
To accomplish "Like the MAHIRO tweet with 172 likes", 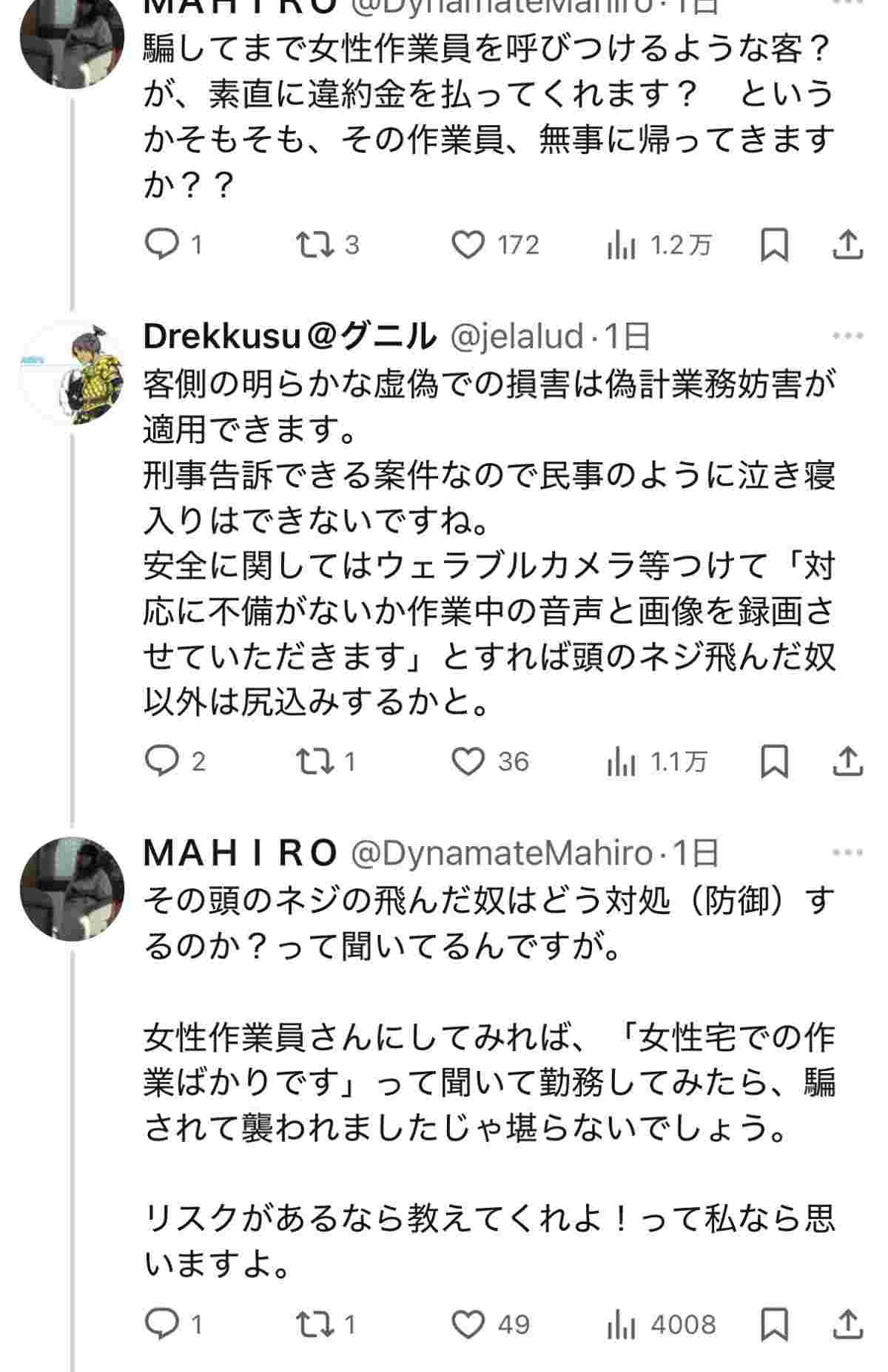I will click(468, 245).
